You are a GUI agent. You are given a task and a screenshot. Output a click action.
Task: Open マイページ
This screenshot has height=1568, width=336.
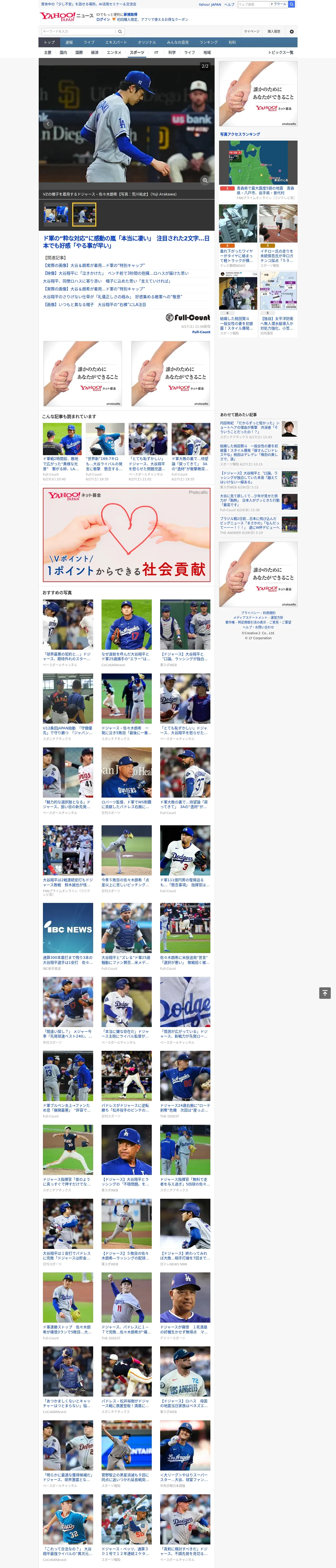pyautogui.click(x=251, y=31)
